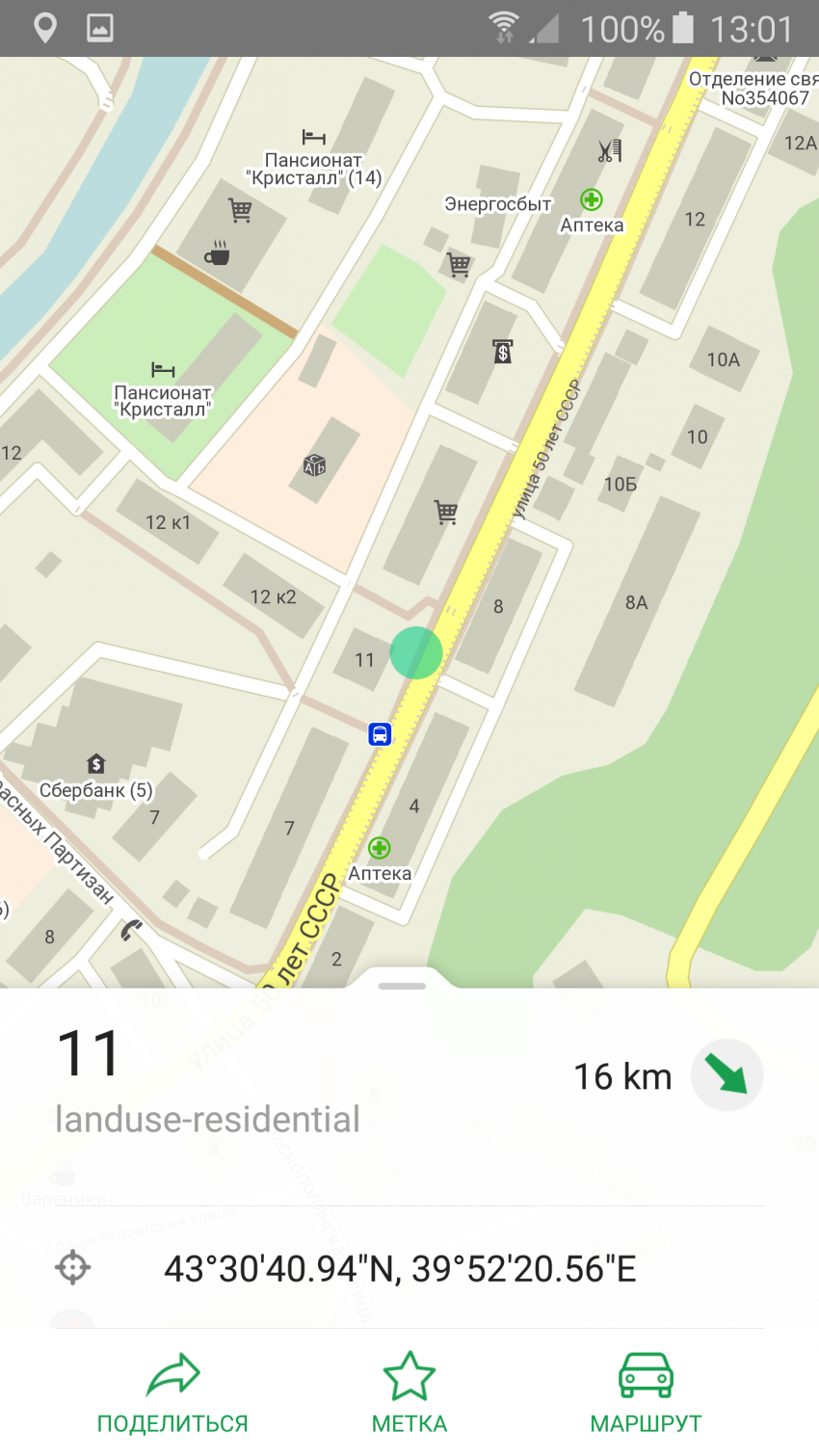This screenshot has width=819, height=1456.
Task: Tap the coordinates row
Action: pos(400,1268)
